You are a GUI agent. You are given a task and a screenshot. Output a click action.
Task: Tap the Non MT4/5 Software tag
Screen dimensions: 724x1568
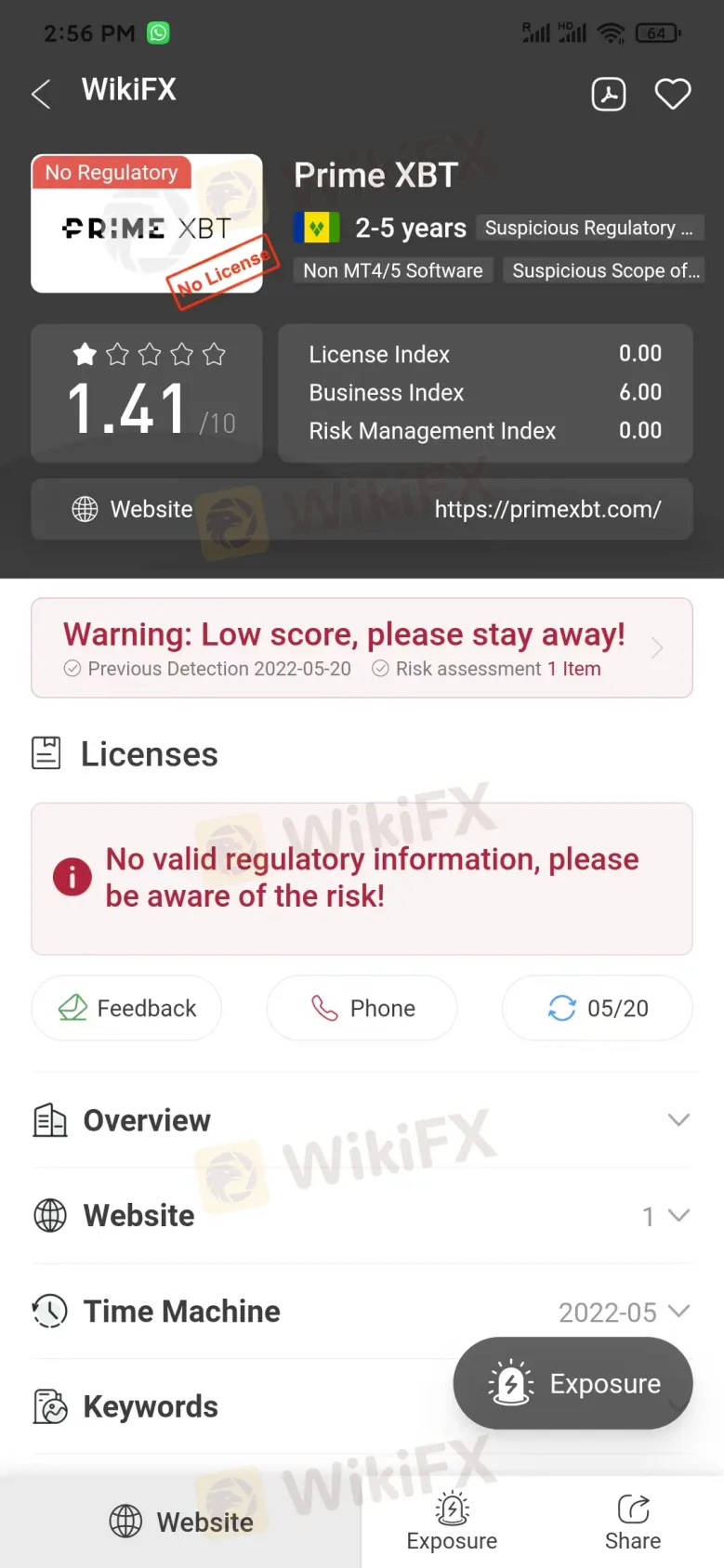pos(392,270)
